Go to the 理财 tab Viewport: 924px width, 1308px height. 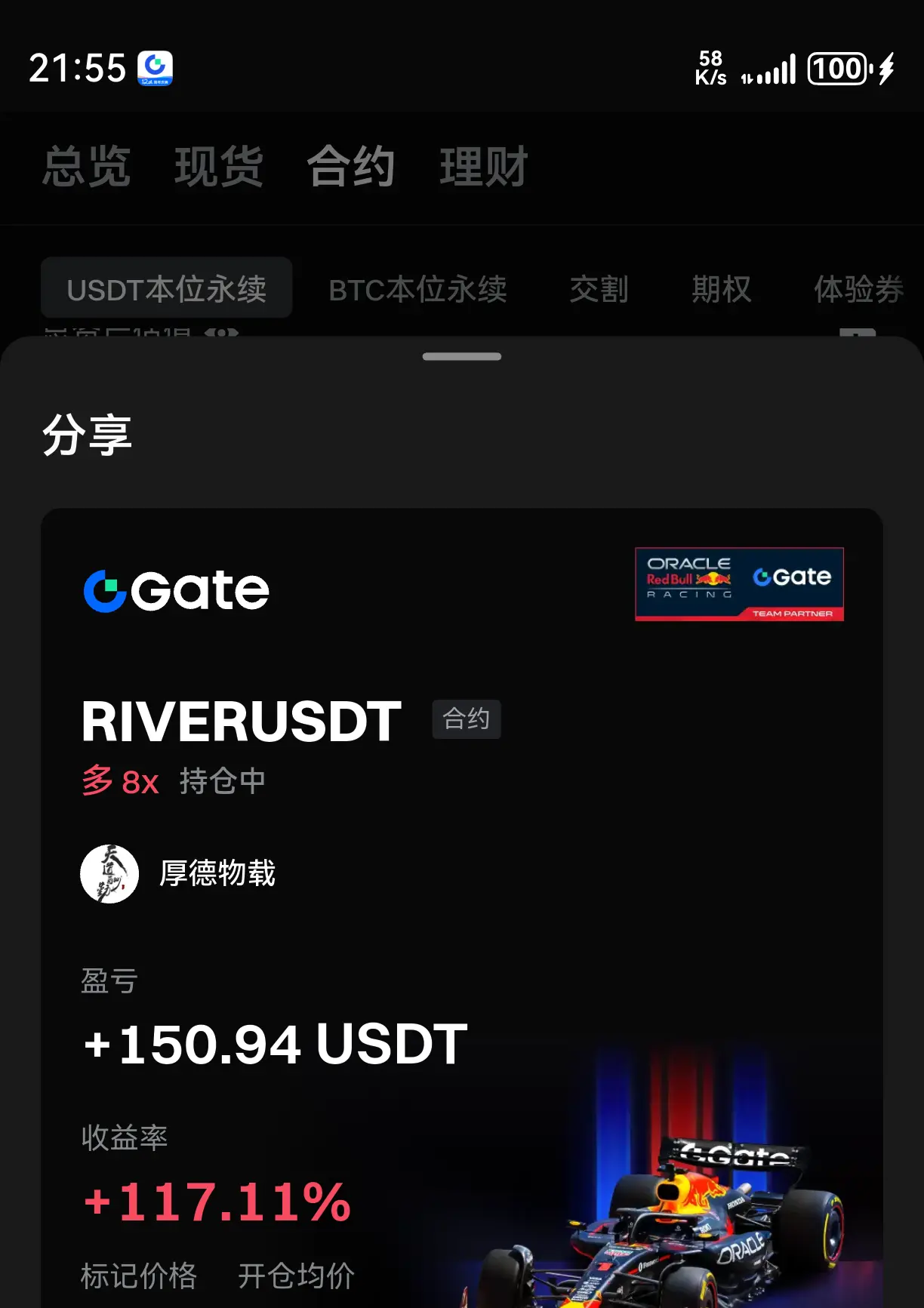484,167
